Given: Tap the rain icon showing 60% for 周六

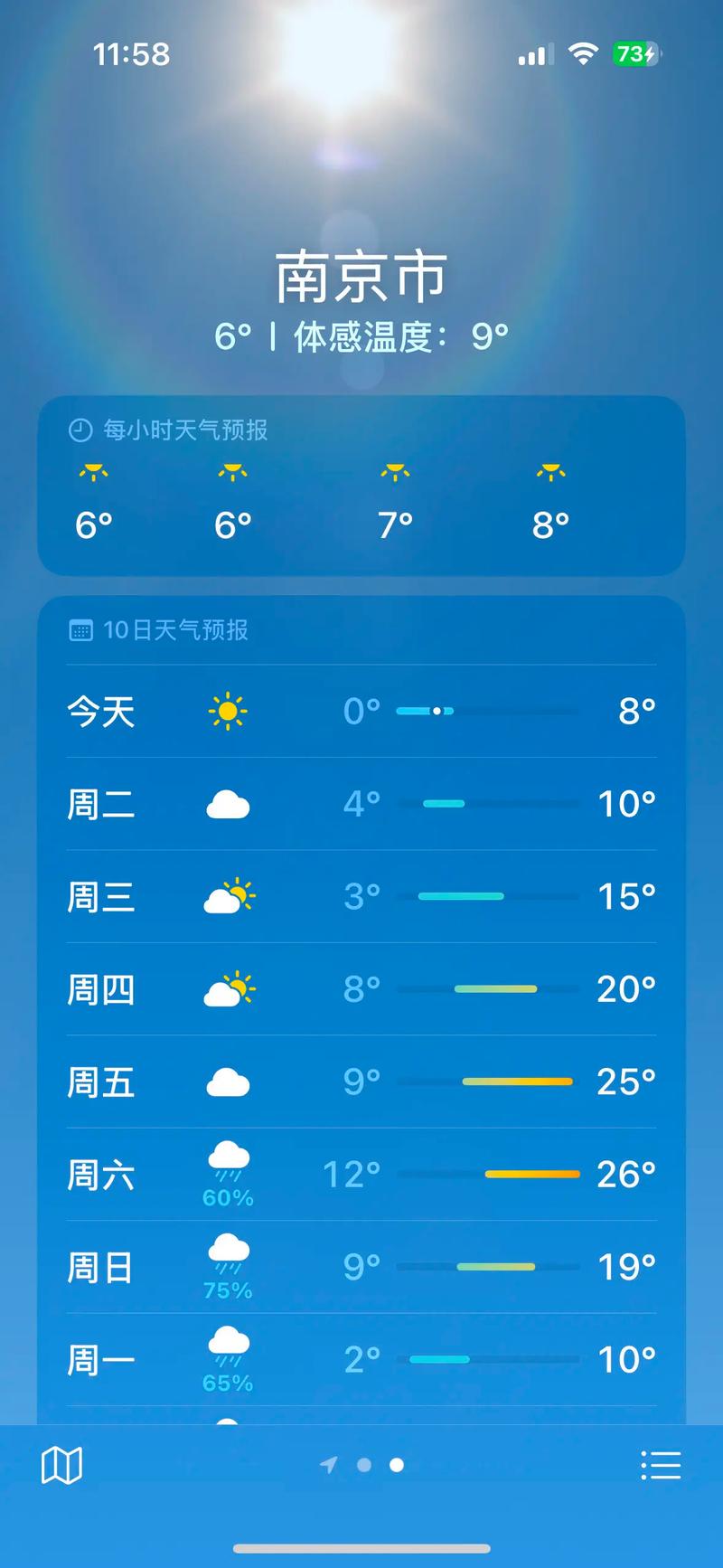Looking at the screenshot, I should pyautogui.click(x=228, y=1164).
